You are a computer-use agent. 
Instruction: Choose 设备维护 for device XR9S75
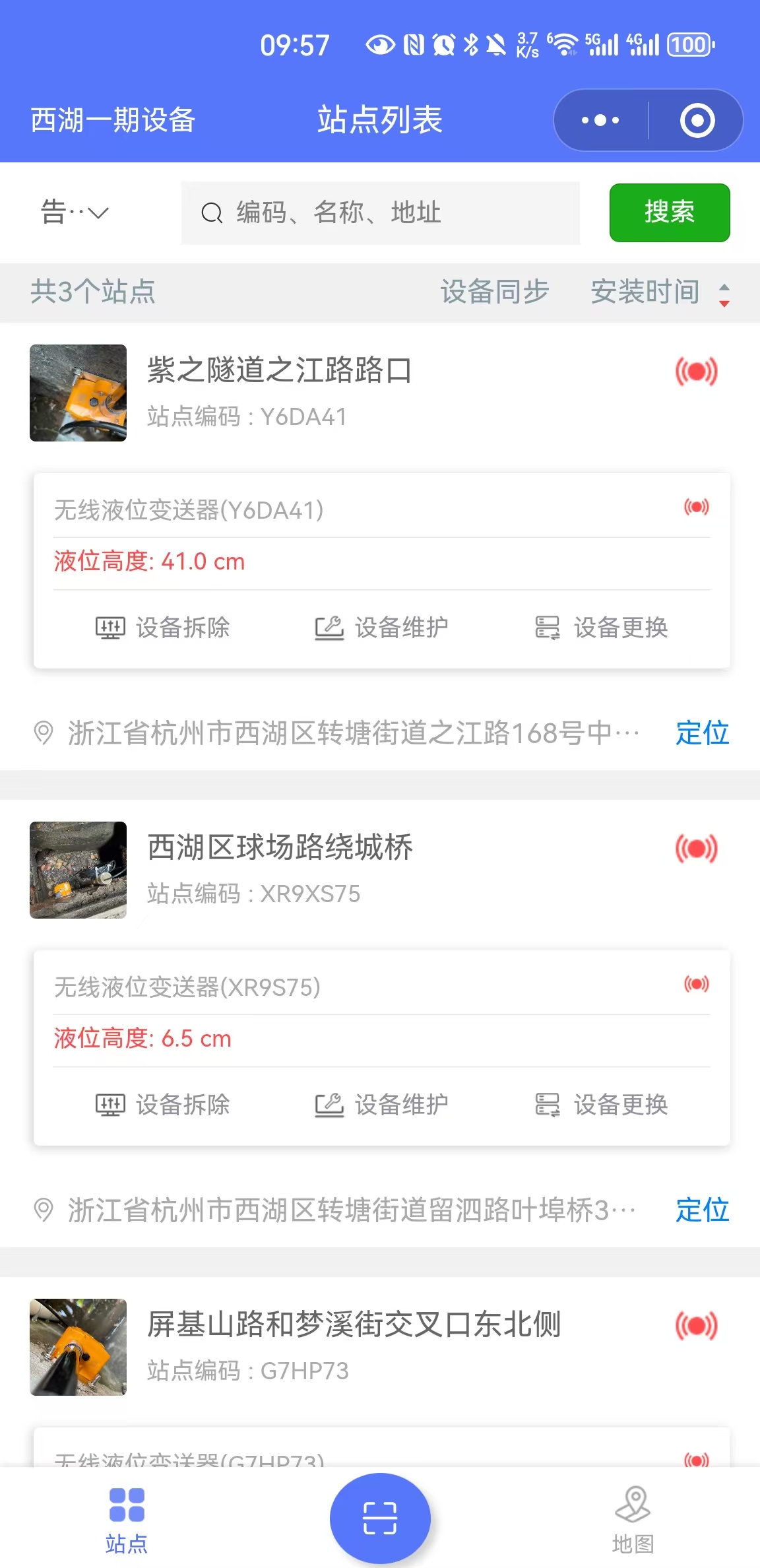[381, 1105]
